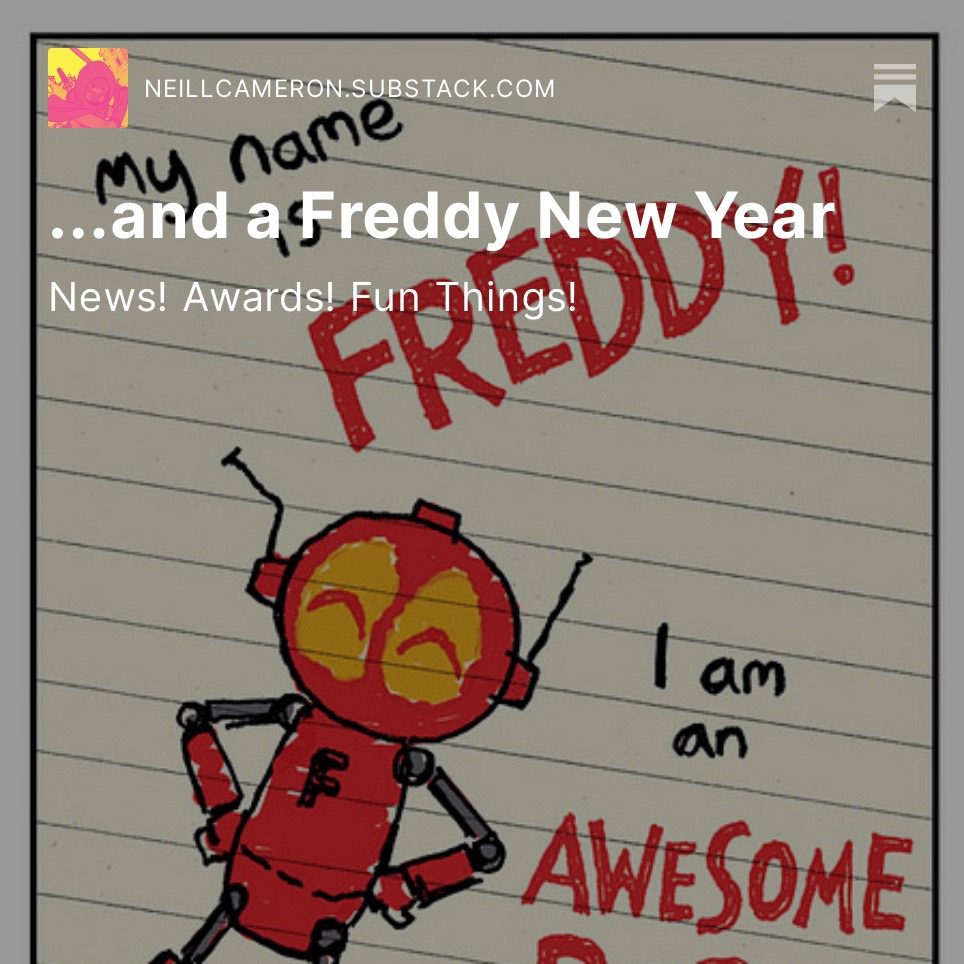Open the "...and a Freddy New Year" post
Image resolution: width=964 pixels, height=964 pixels.
click(441, 217)
